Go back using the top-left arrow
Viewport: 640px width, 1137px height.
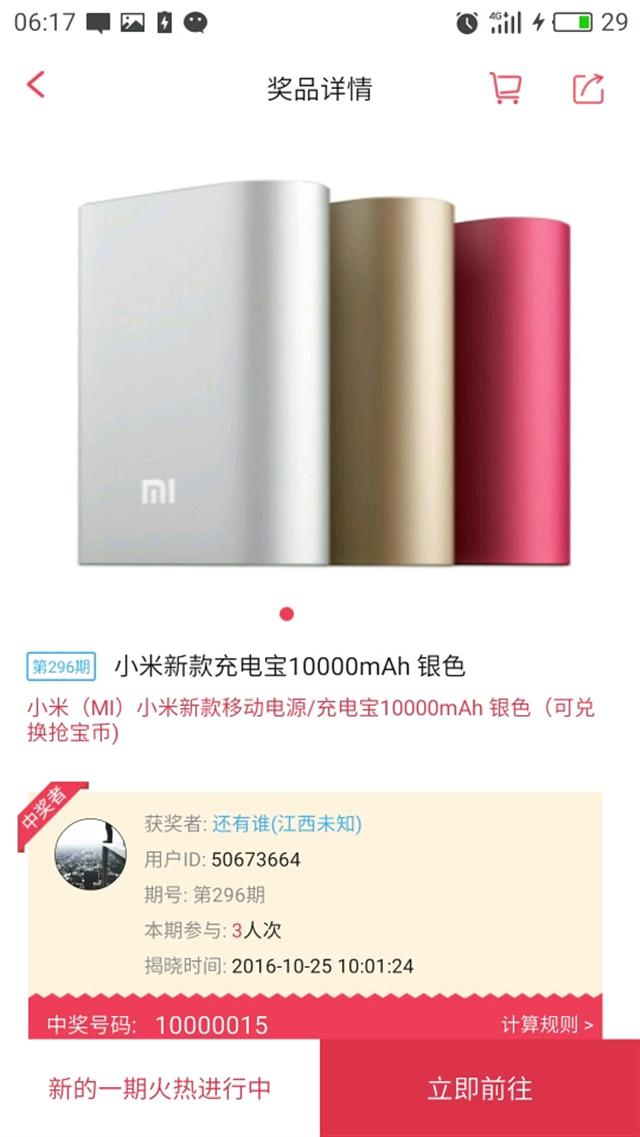[36, 85]
